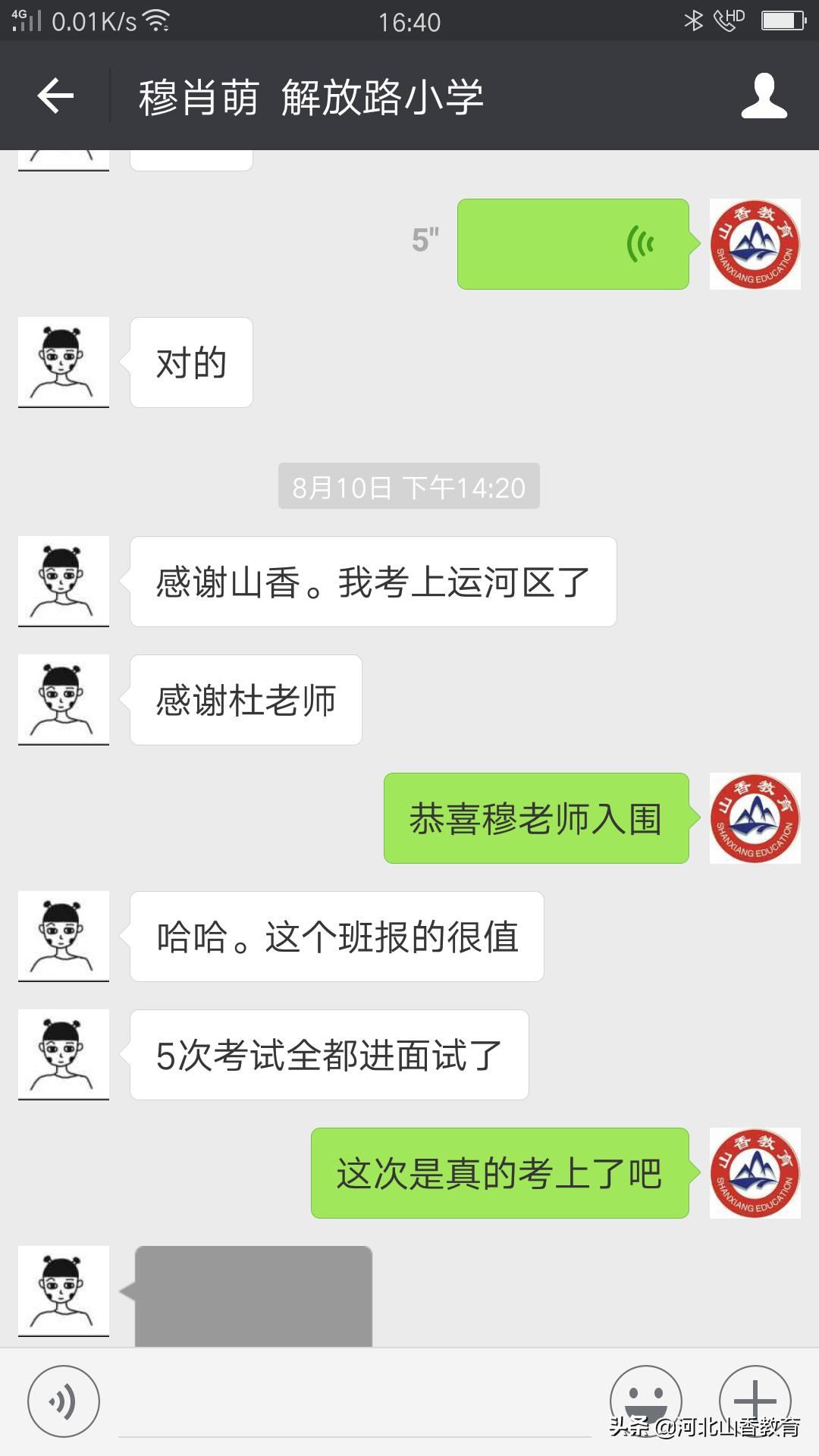Tap the voice input speaker icon
The height and width of the screenshot is (1456, 819).
tap(64, 1399)
